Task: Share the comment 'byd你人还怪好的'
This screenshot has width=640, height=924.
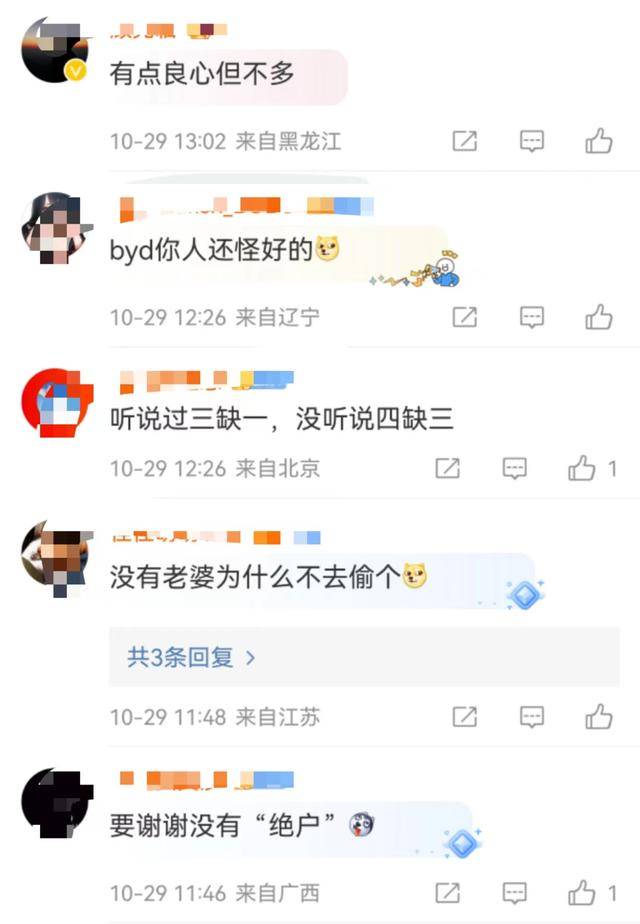Action: 465,317
